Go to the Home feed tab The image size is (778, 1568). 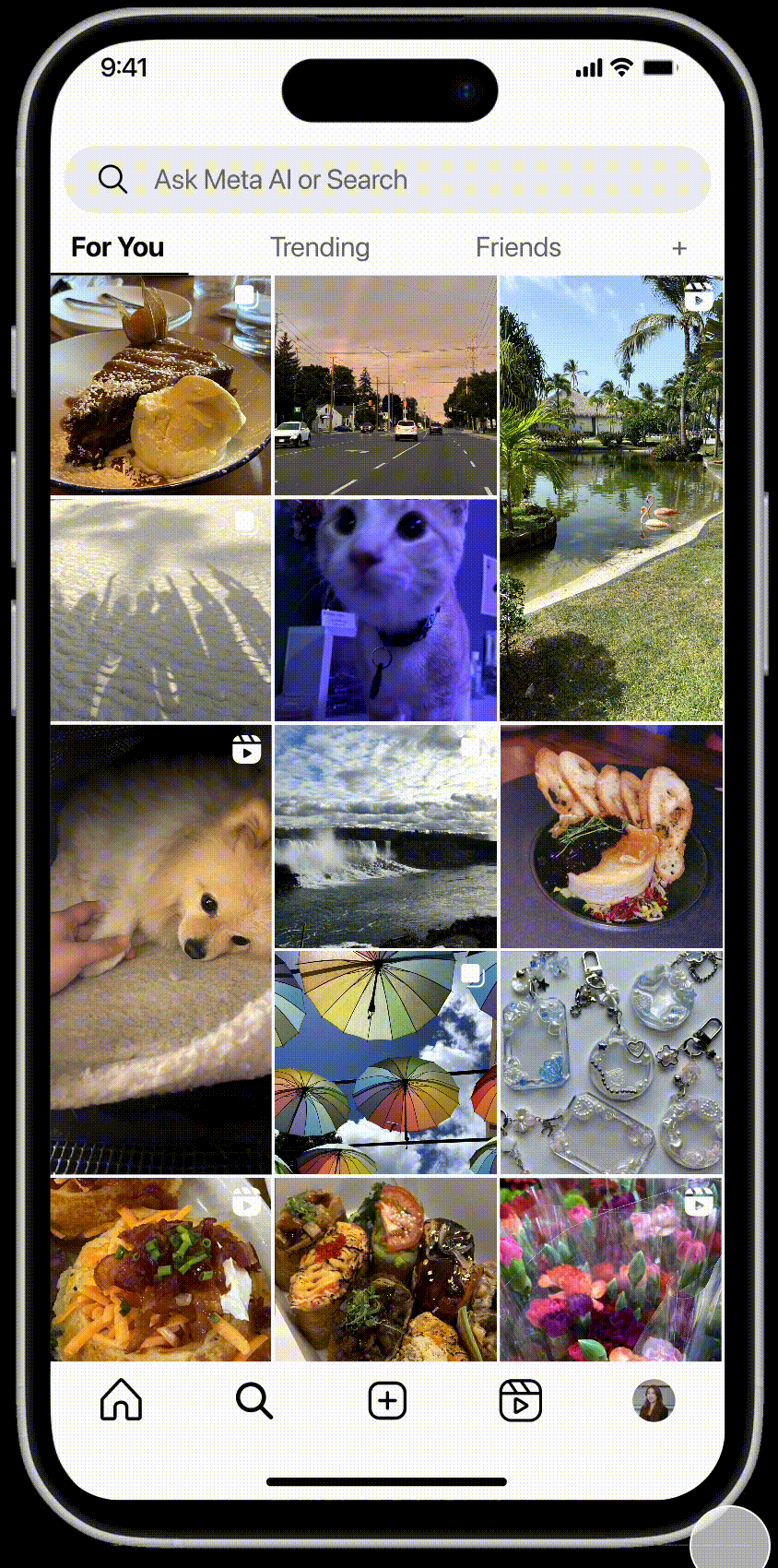(121, 1400)
